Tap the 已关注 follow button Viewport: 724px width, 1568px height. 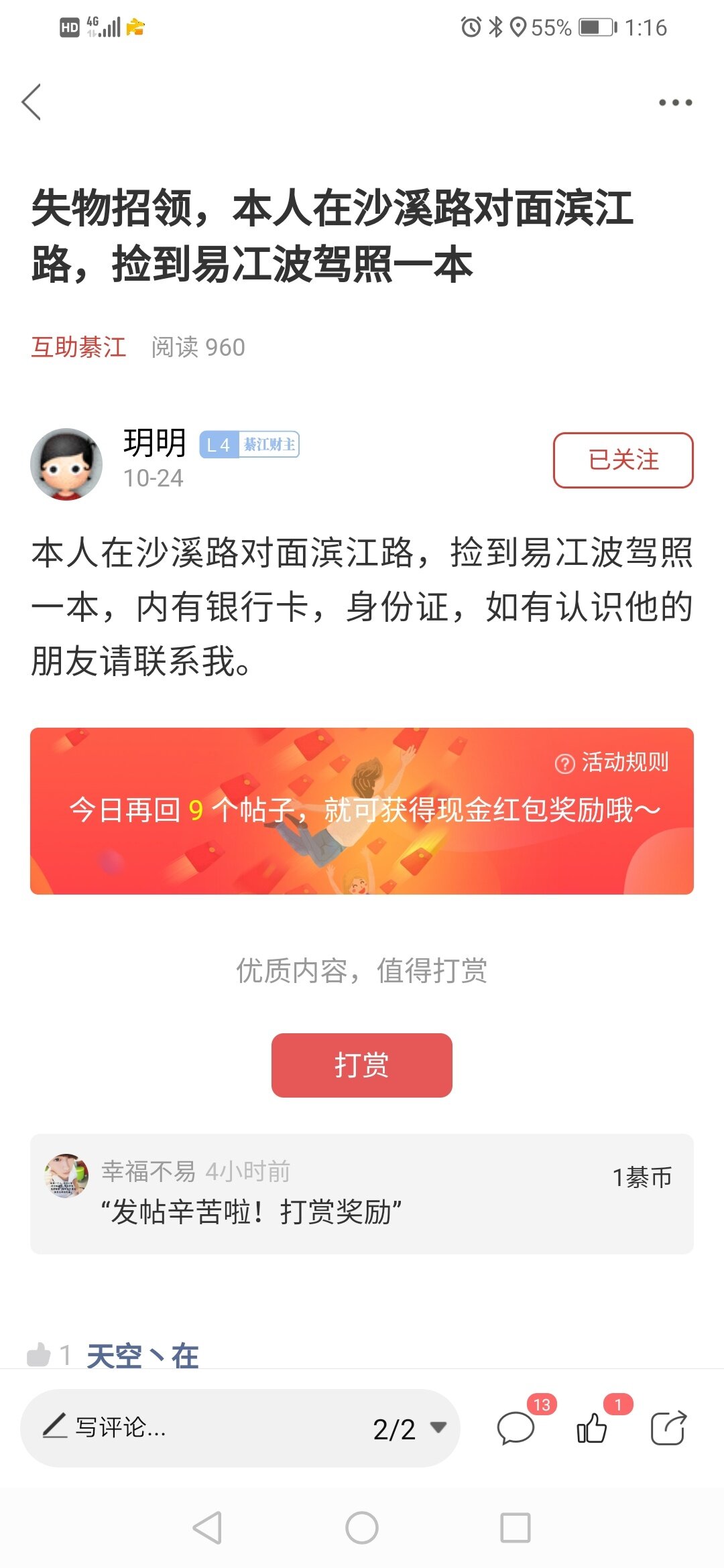click(x=623, y=460)
